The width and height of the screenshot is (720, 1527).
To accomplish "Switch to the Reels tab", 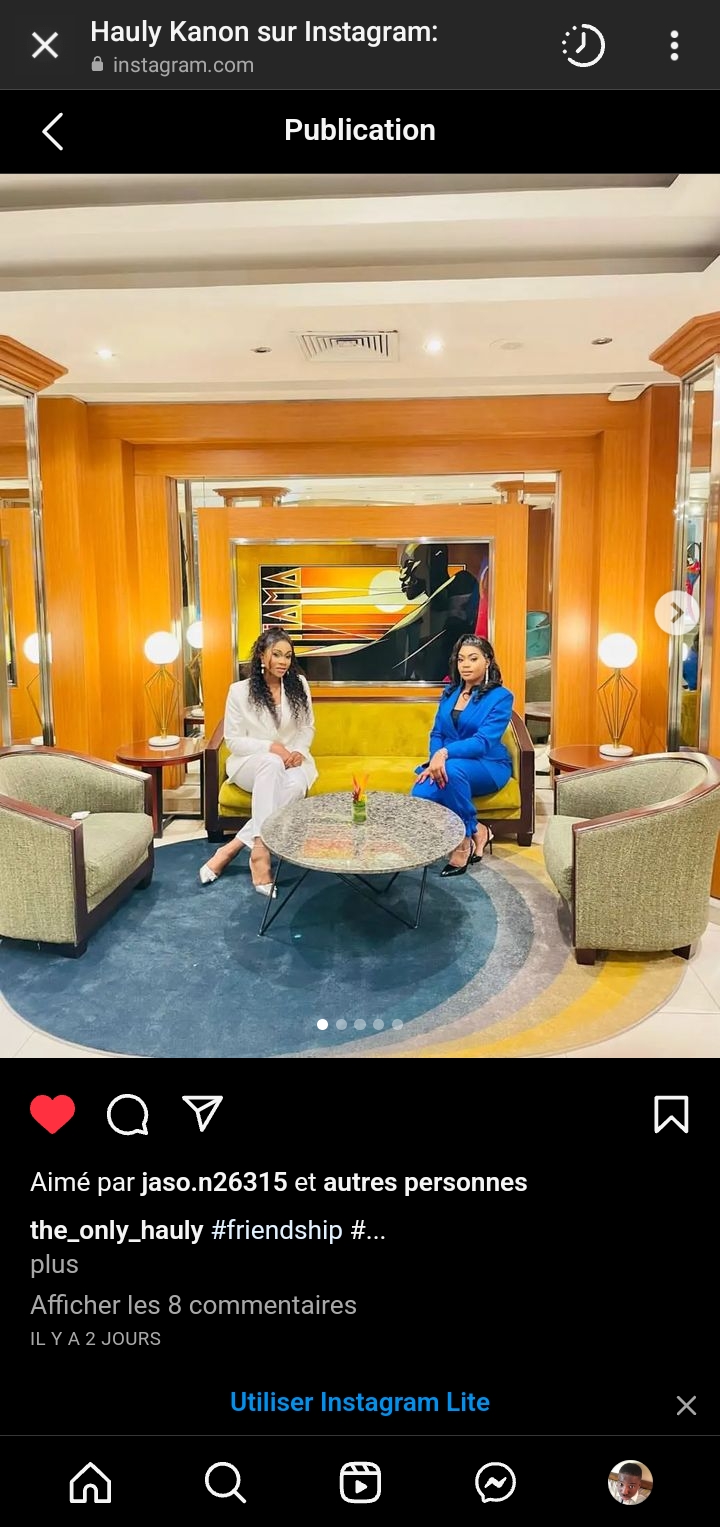I will [360, 1482].
